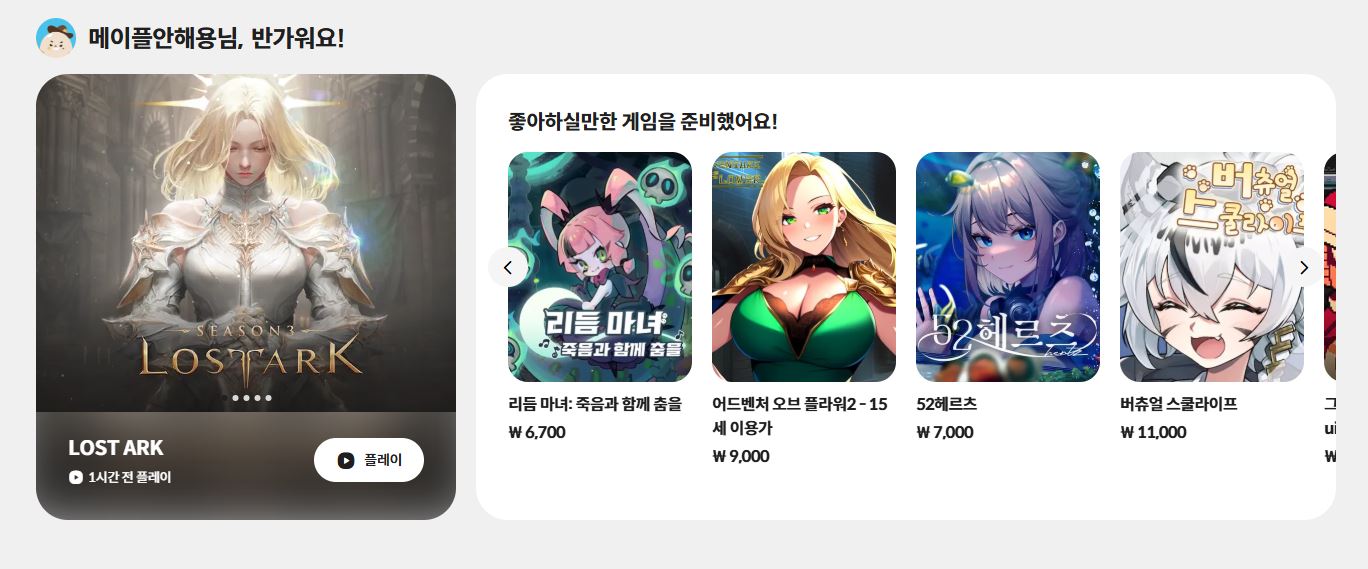The image size is (1368, 569).
Task: Select the banner page indicator dots
Action: click(x=251, y=398)
